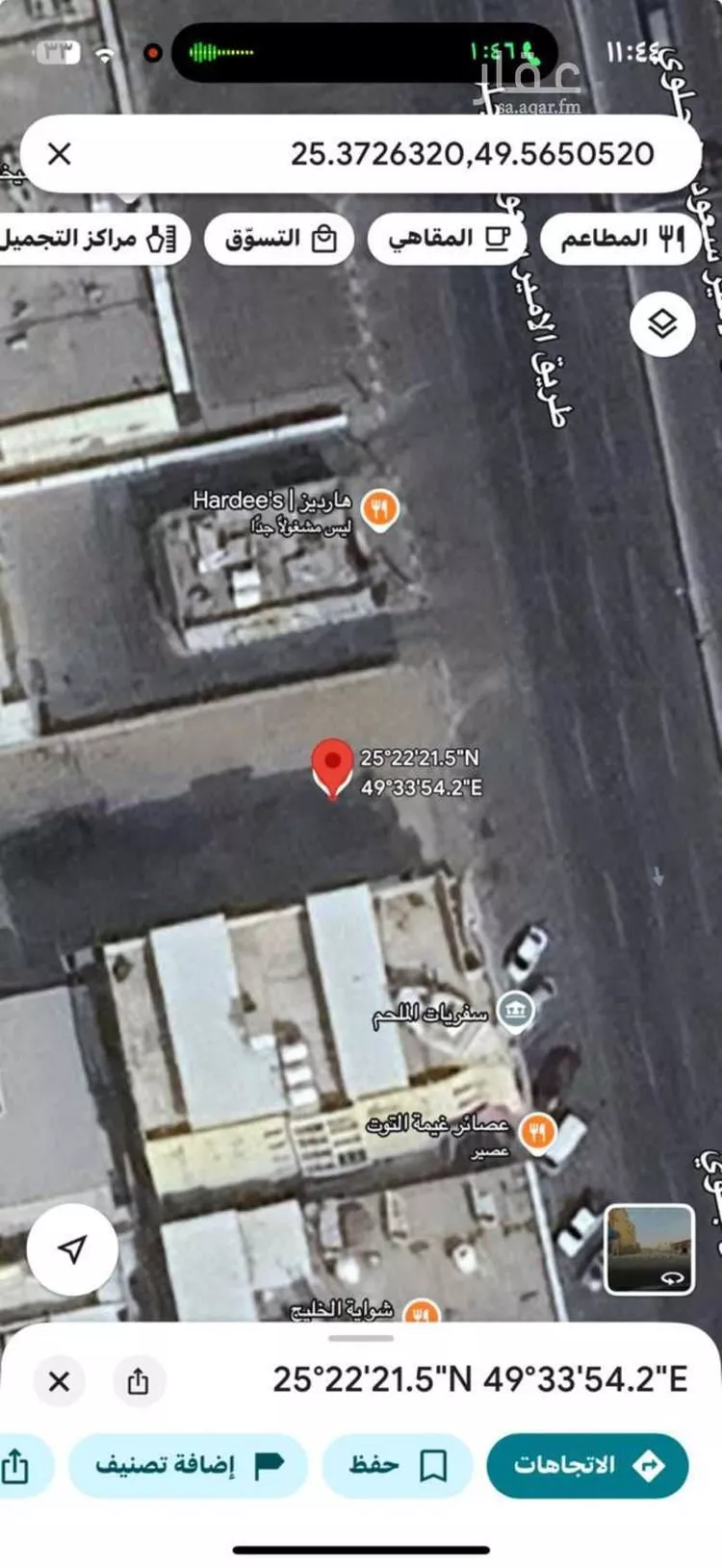Open the Street View thumbnail
The width and height of the screenshot is (722, 1568).
coord(650,1248)
